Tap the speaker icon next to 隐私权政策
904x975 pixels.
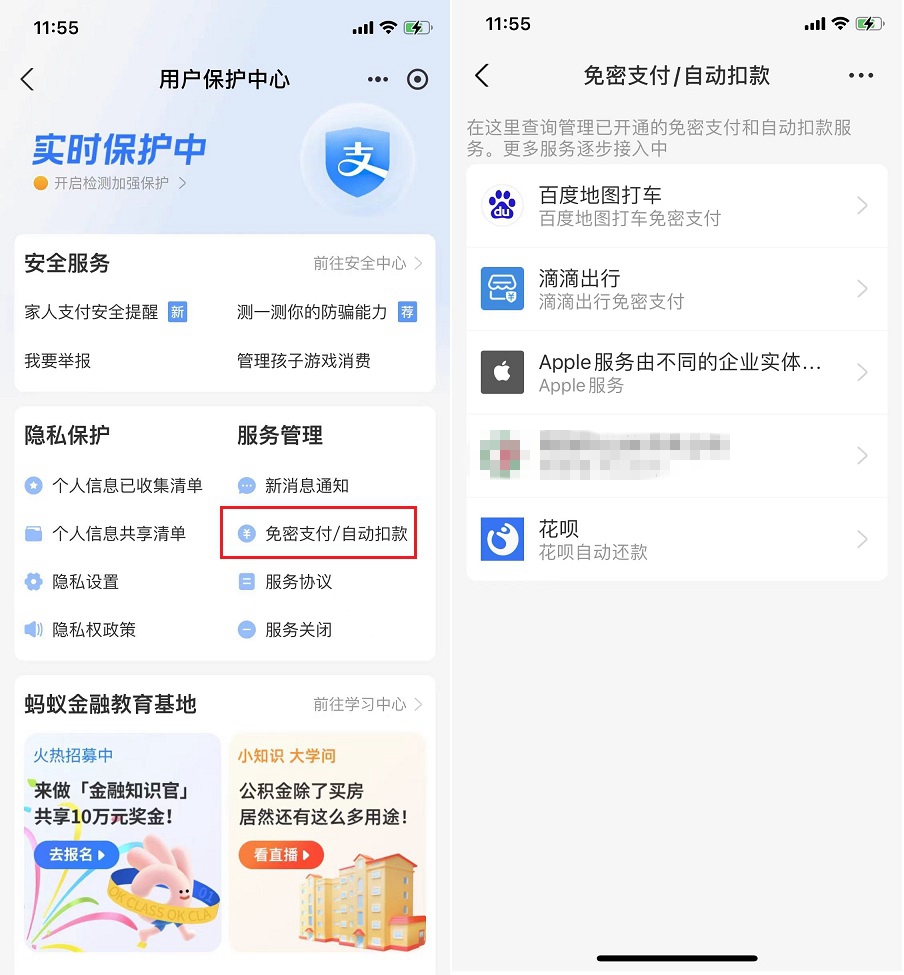click(x=32, y=630)
